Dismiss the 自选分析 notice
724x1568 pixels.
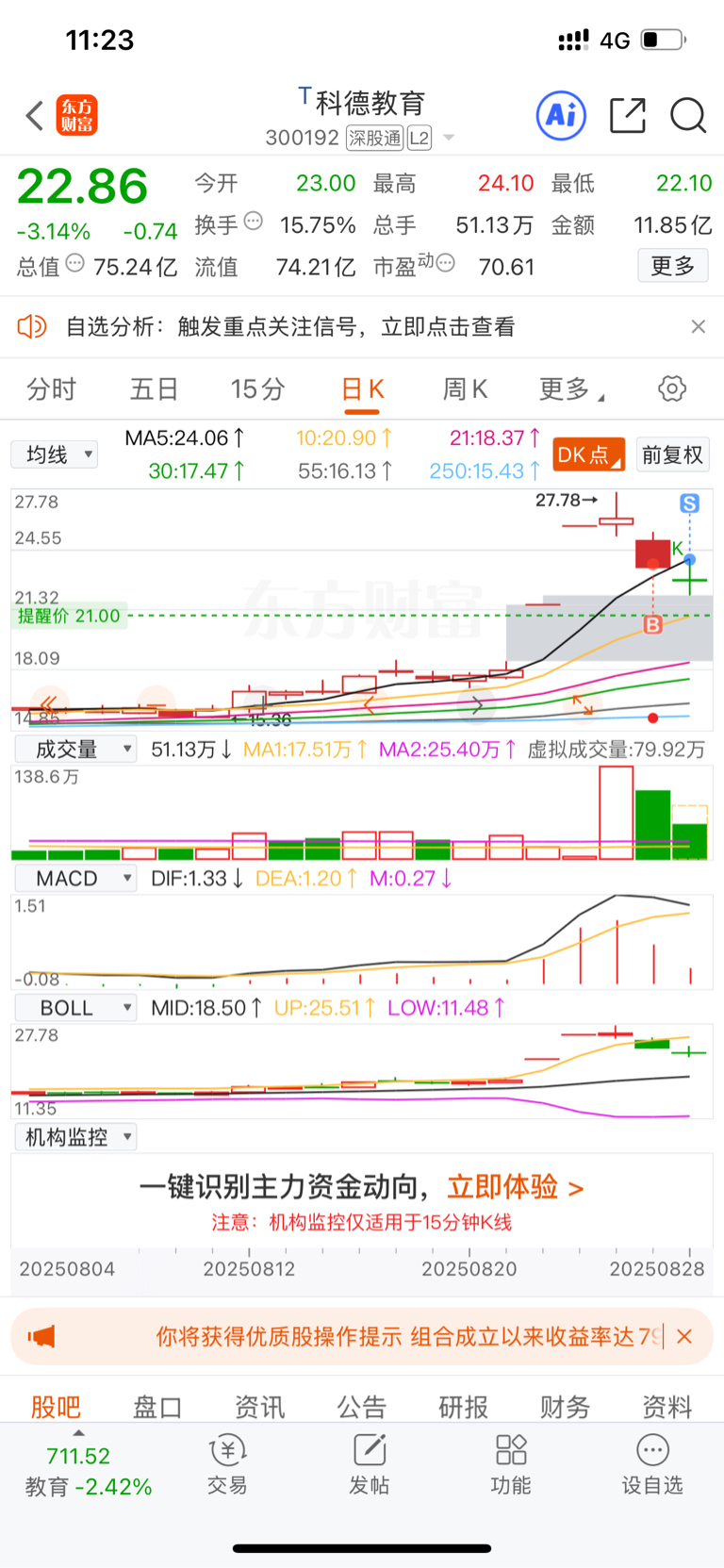[698, 326]
